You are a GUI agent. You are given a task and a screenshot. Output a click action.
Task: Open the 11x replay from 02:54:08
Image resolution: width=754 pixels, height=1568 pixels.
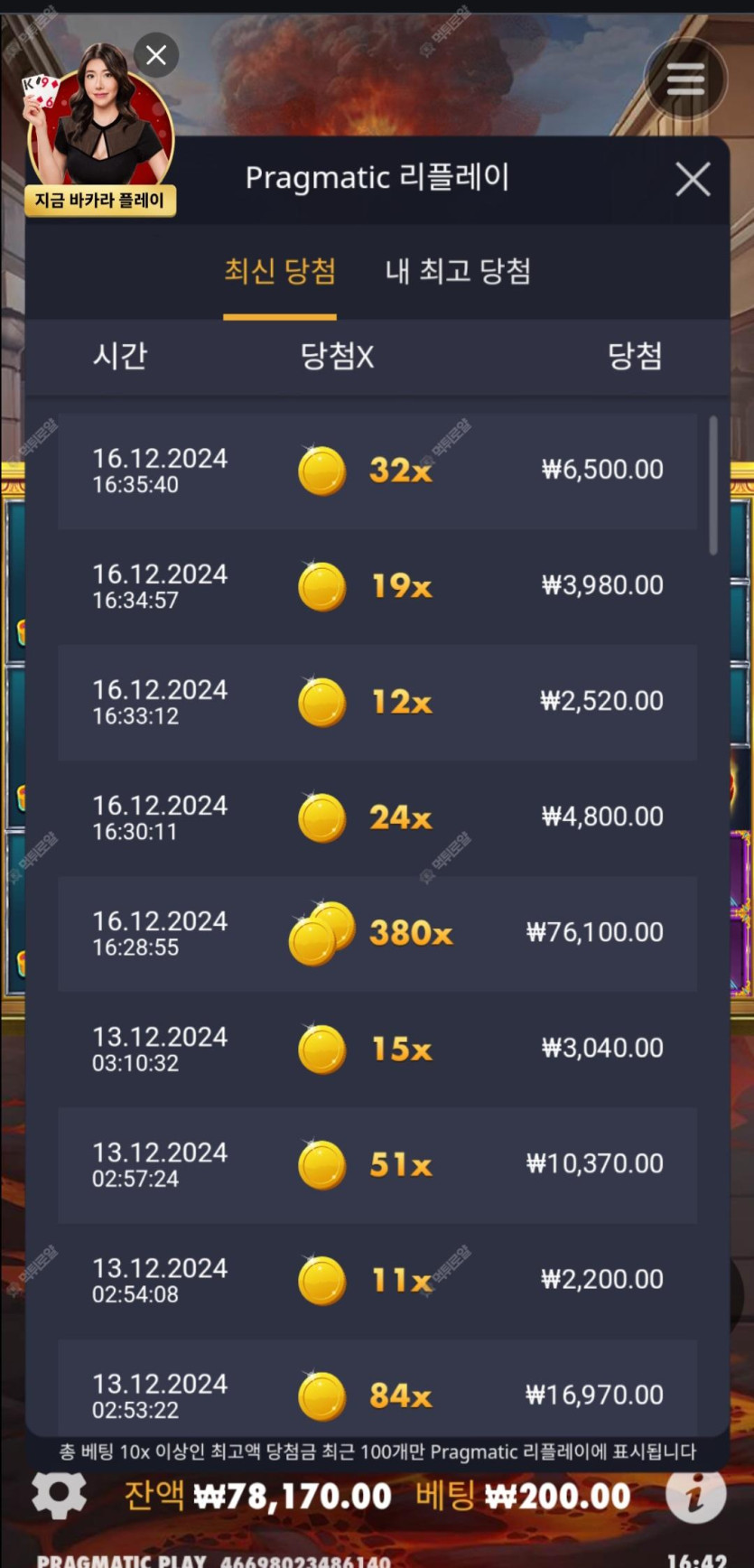click(x=377, y=1280)
